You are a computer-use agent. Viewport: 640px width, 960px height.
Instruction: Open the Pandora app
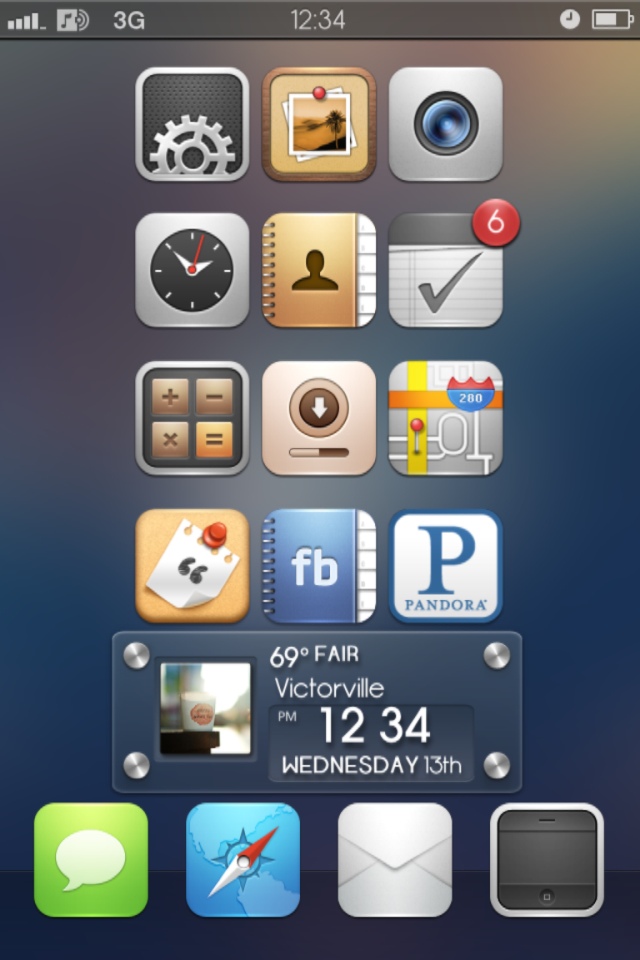point(445,566)
